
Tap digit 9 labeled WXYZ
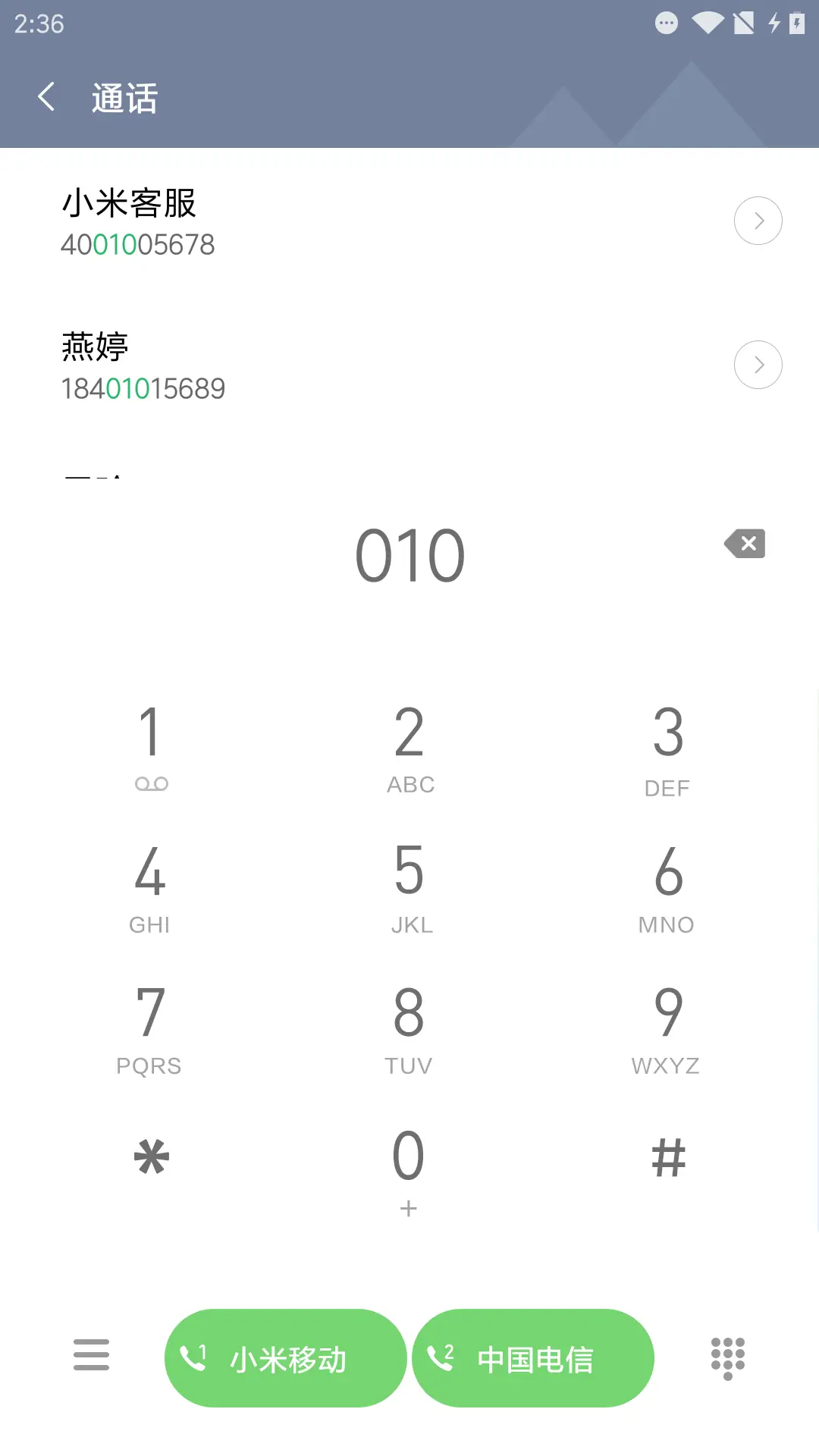coord(667,1028)
